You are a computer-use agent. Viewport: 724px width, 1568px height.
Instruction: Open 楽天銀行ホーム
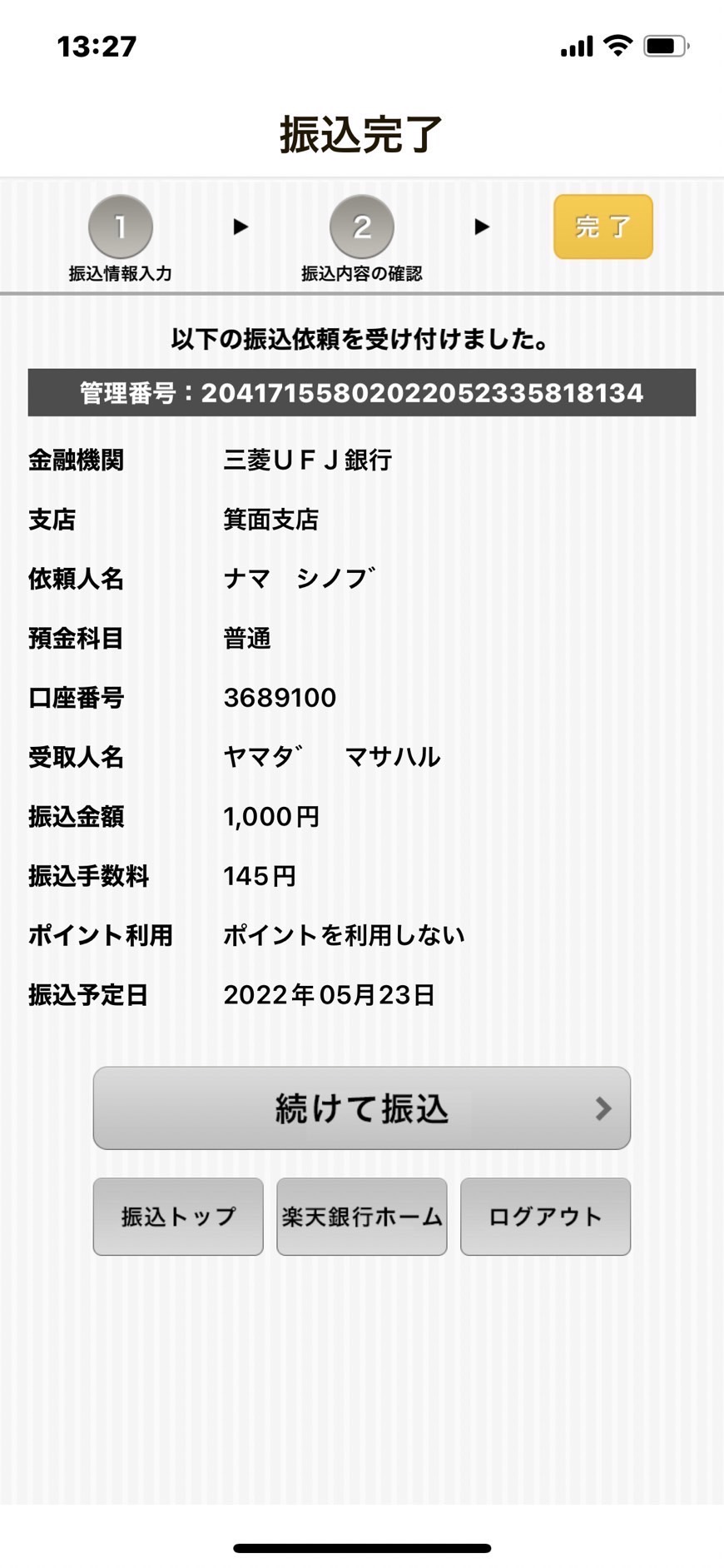362,1217
